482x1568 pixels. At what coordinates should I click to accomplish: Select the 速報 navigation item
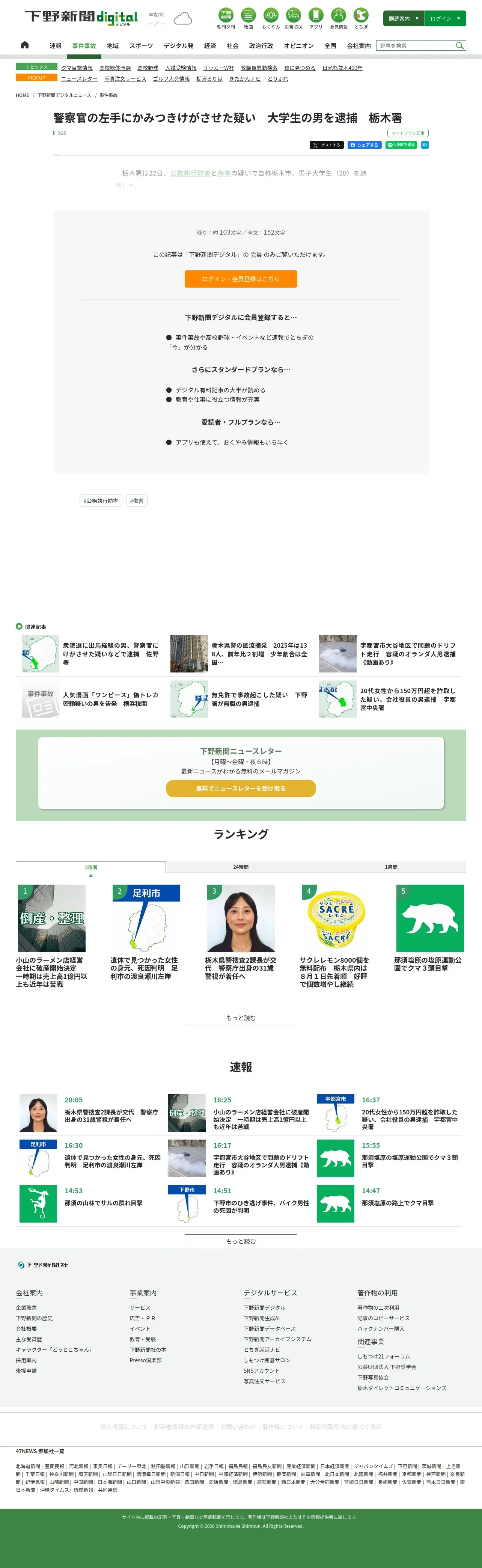(56, 46)
